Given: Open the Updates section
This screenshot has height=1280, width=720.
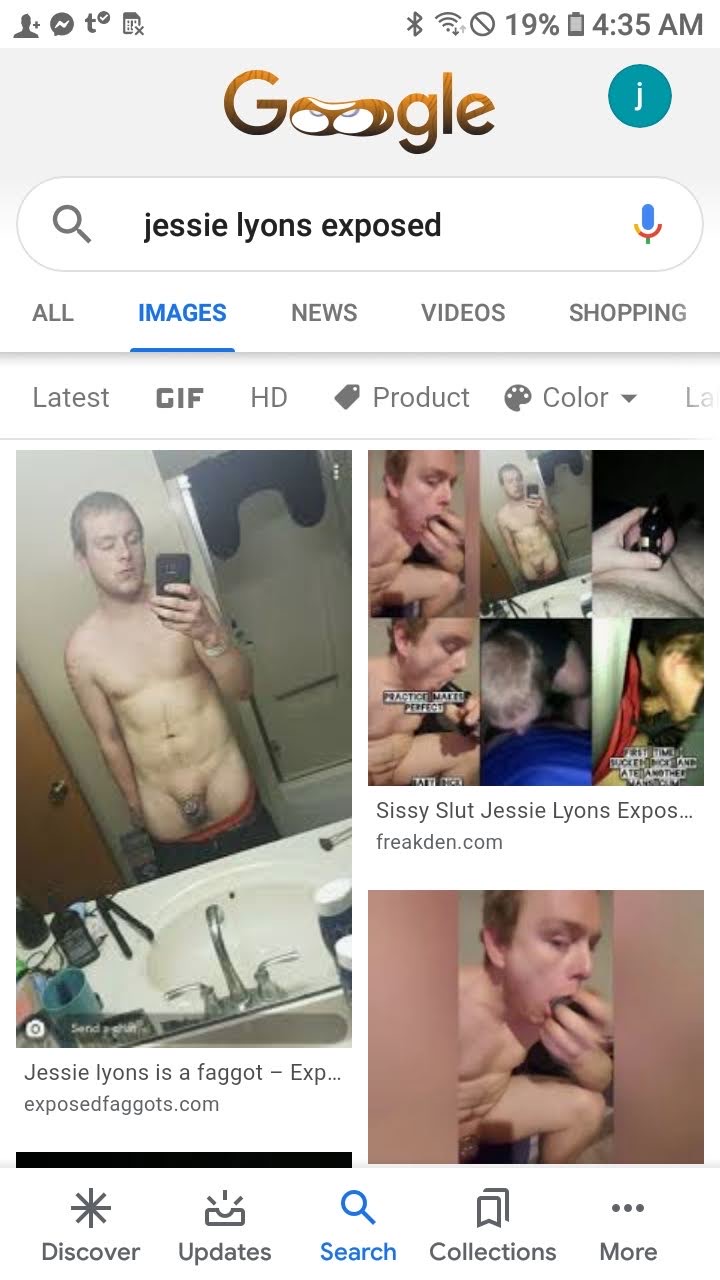Looking at the screenshot, I should pyautogui.click(x=224, y=1227).
